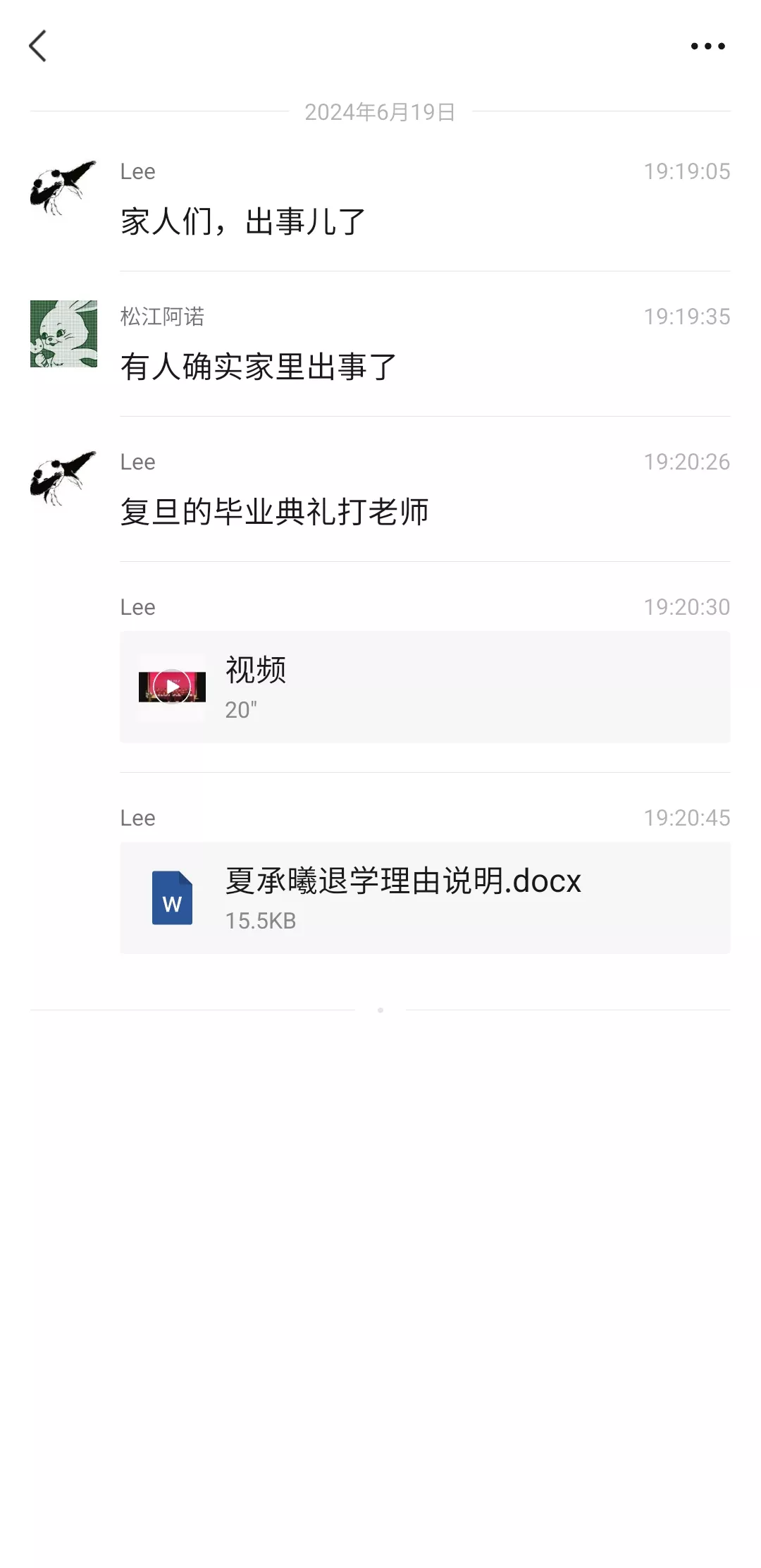Screen dimensions: 761x1568
Task: Tap 松江阿诺's rabbit avatar
Action: pyautogui.click(x=63, y=333)
